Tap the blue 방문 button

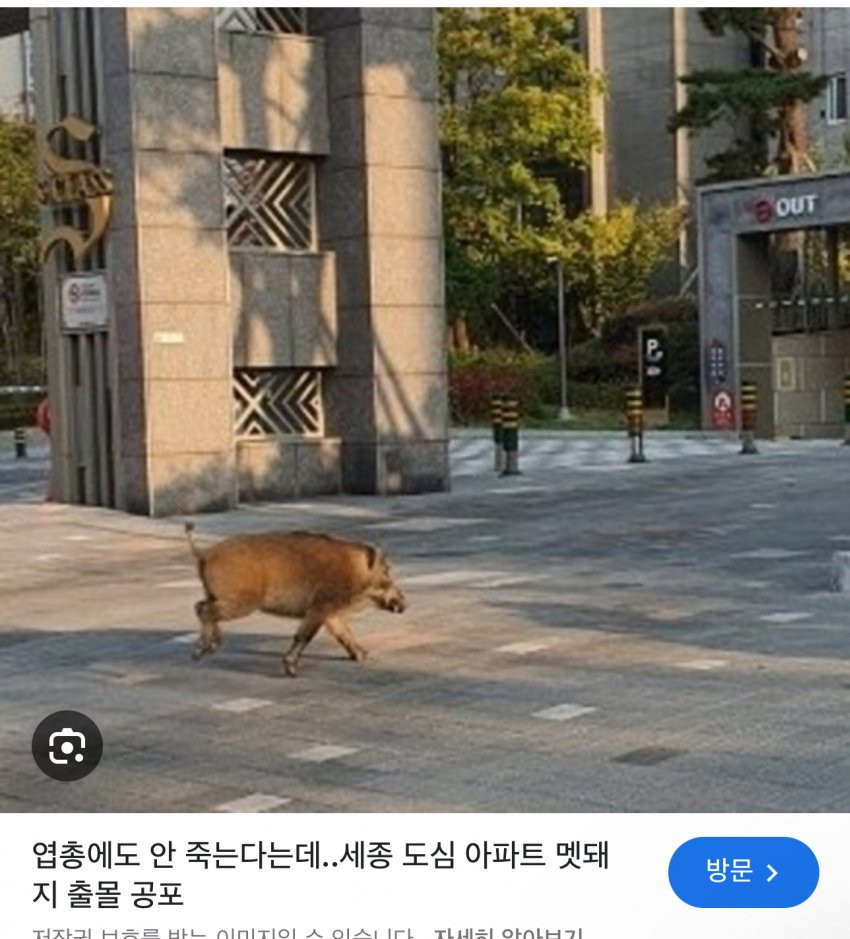click(x=743, y=872)
